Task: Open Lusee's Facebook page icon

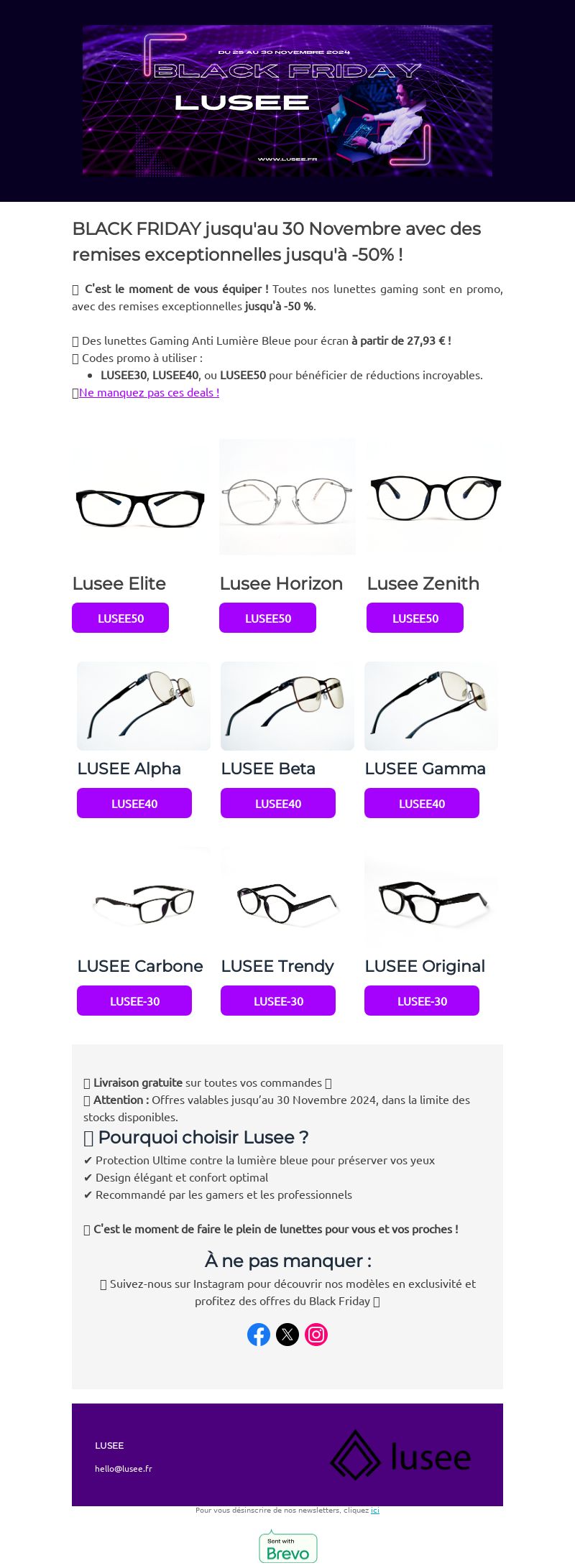Action: (259, 1335)
